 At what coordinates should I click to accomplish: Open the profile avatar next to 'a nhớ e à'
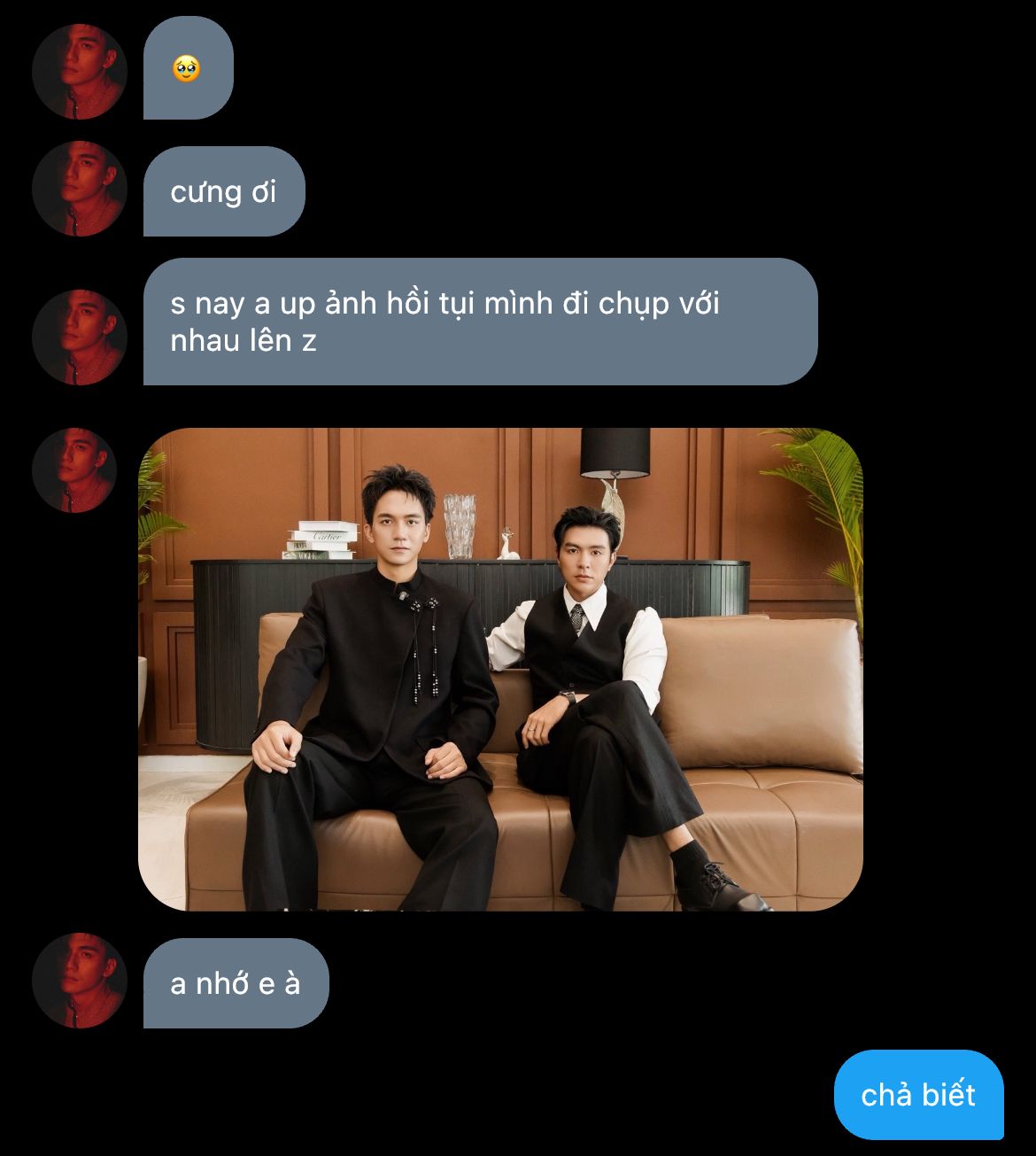coord(79,981)
